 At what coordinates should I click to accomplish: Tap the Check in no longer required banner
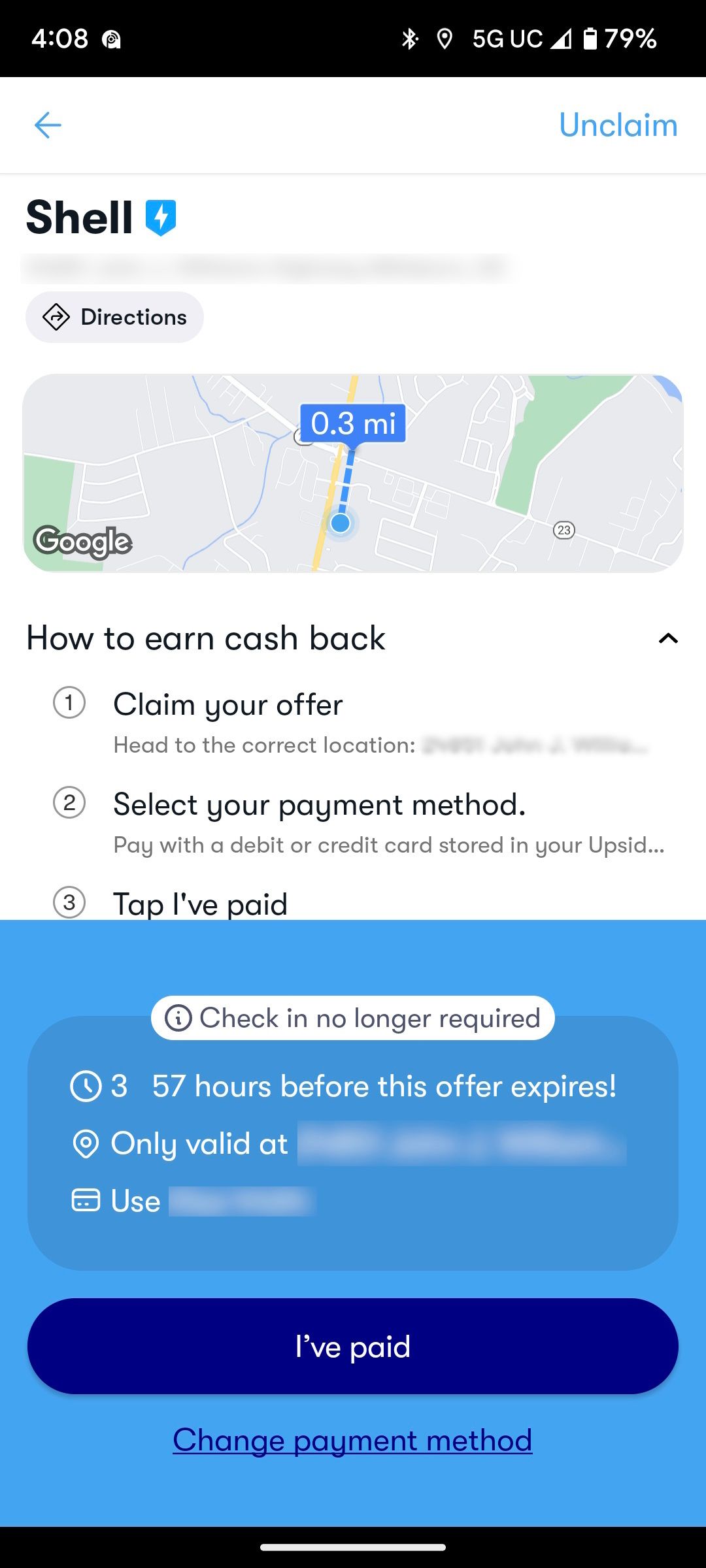[x=352, y=1017]
